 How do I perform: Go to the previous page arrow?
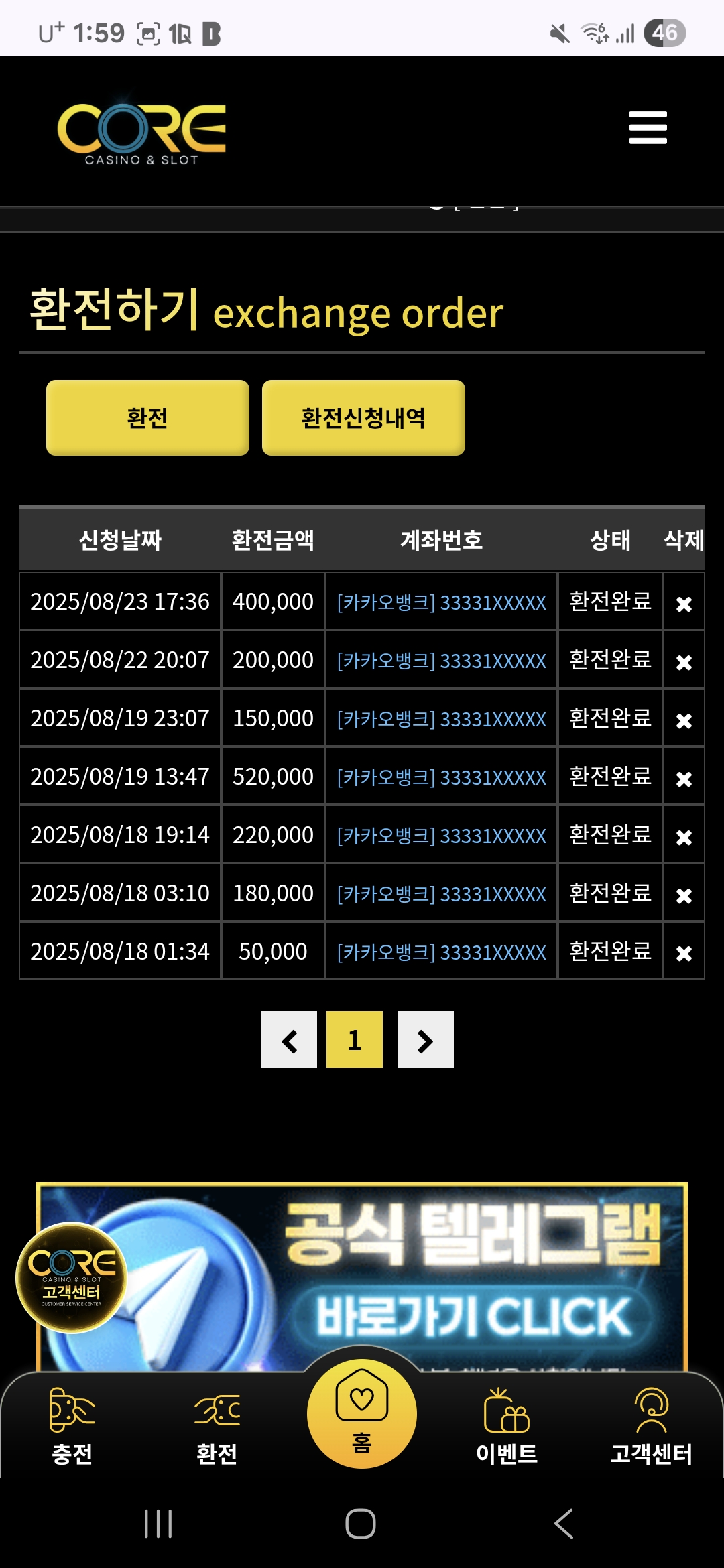[x=289, y=1040]
